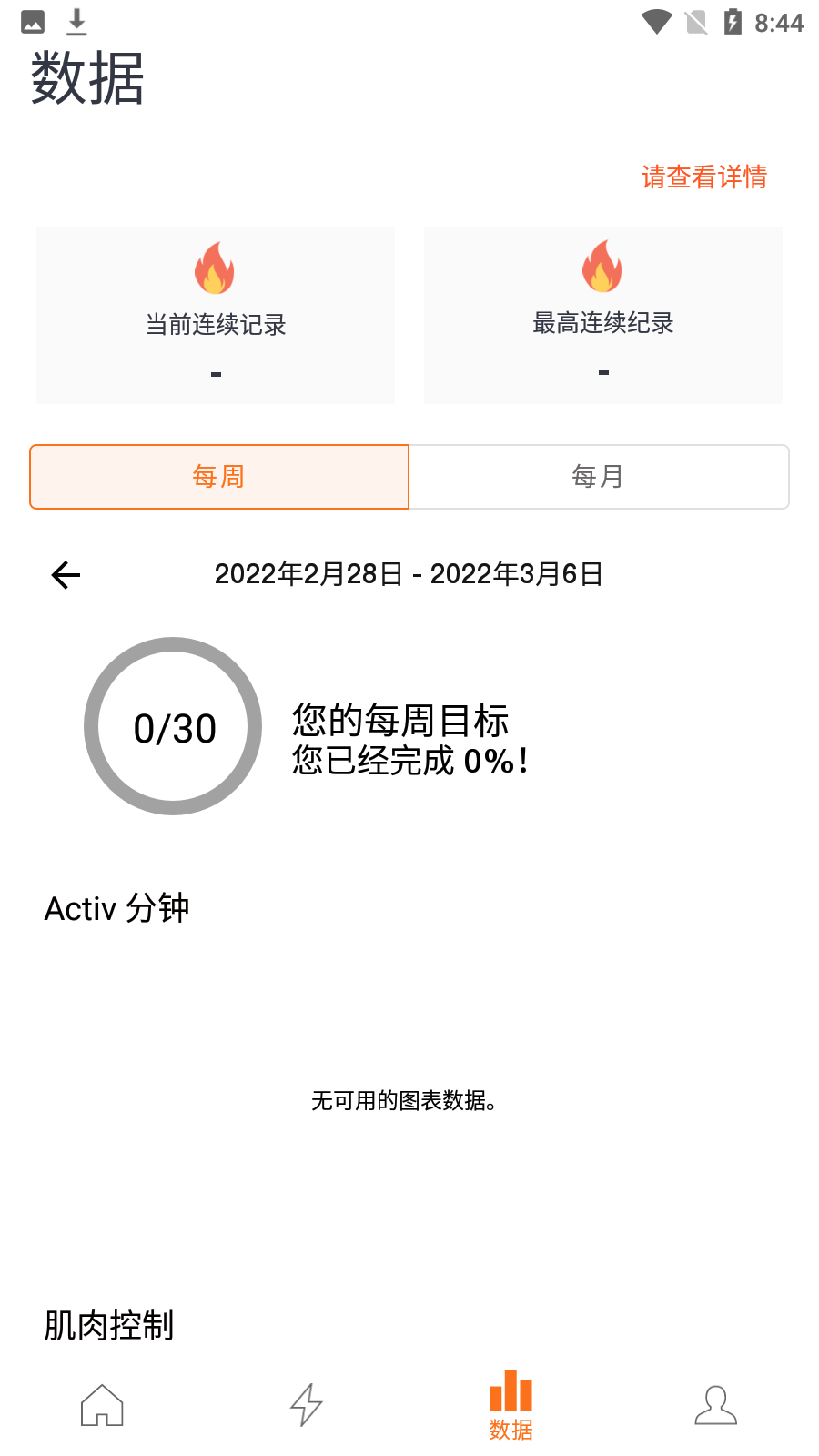Image resolution: width=819 pixels, height=1456 pixels.
Task: Click the flame icon above 当前连续记录
Action: click(x=215, y=269)
